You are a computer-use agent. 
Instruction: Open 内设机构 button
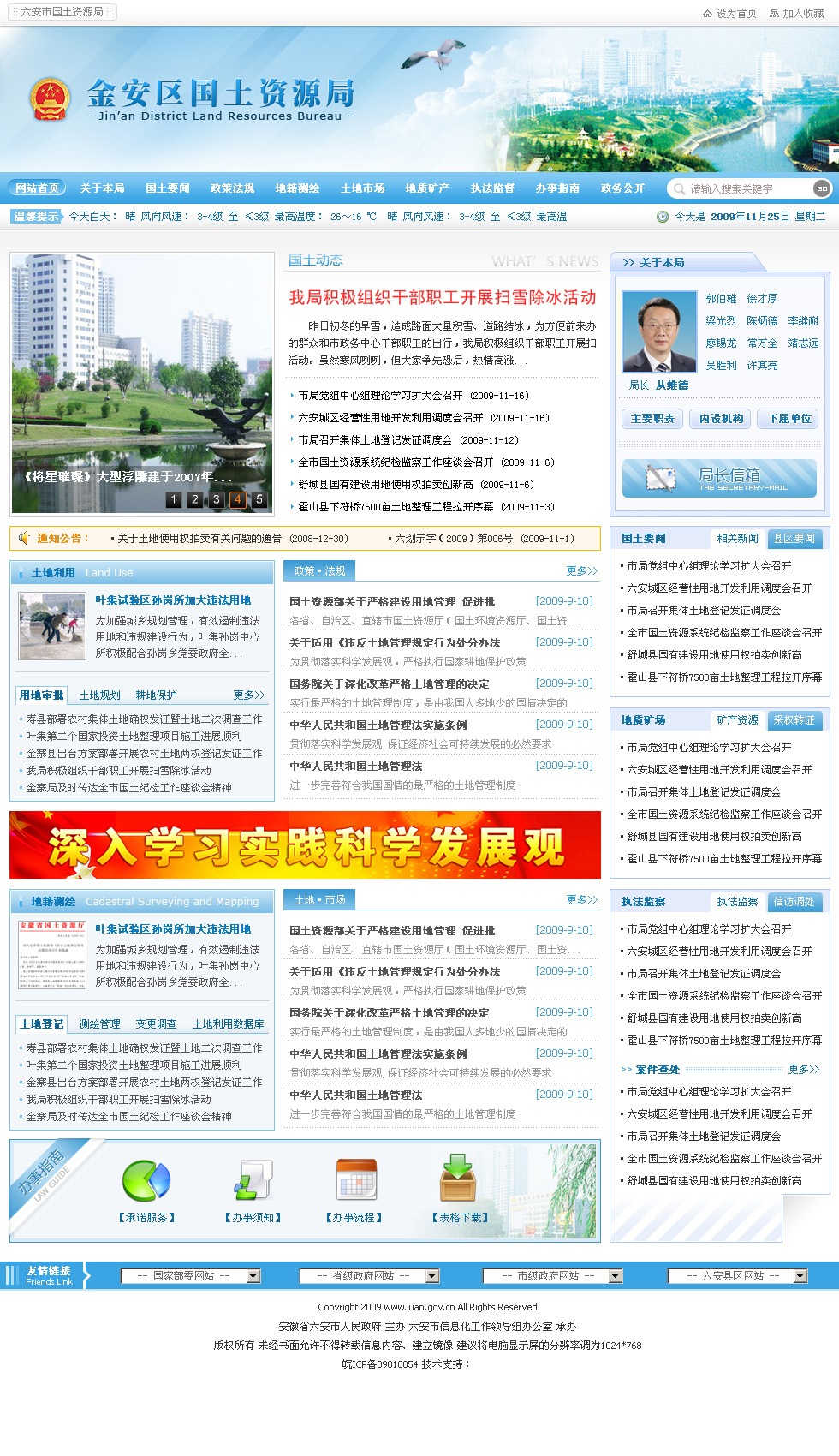pos(721,419)
